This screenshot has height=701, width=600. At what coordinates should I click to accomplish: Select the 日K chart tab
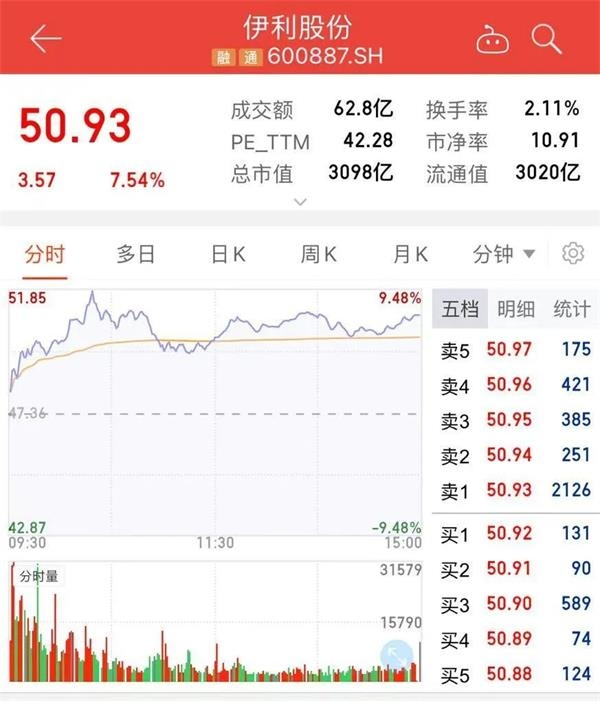[x=228, y=254]
